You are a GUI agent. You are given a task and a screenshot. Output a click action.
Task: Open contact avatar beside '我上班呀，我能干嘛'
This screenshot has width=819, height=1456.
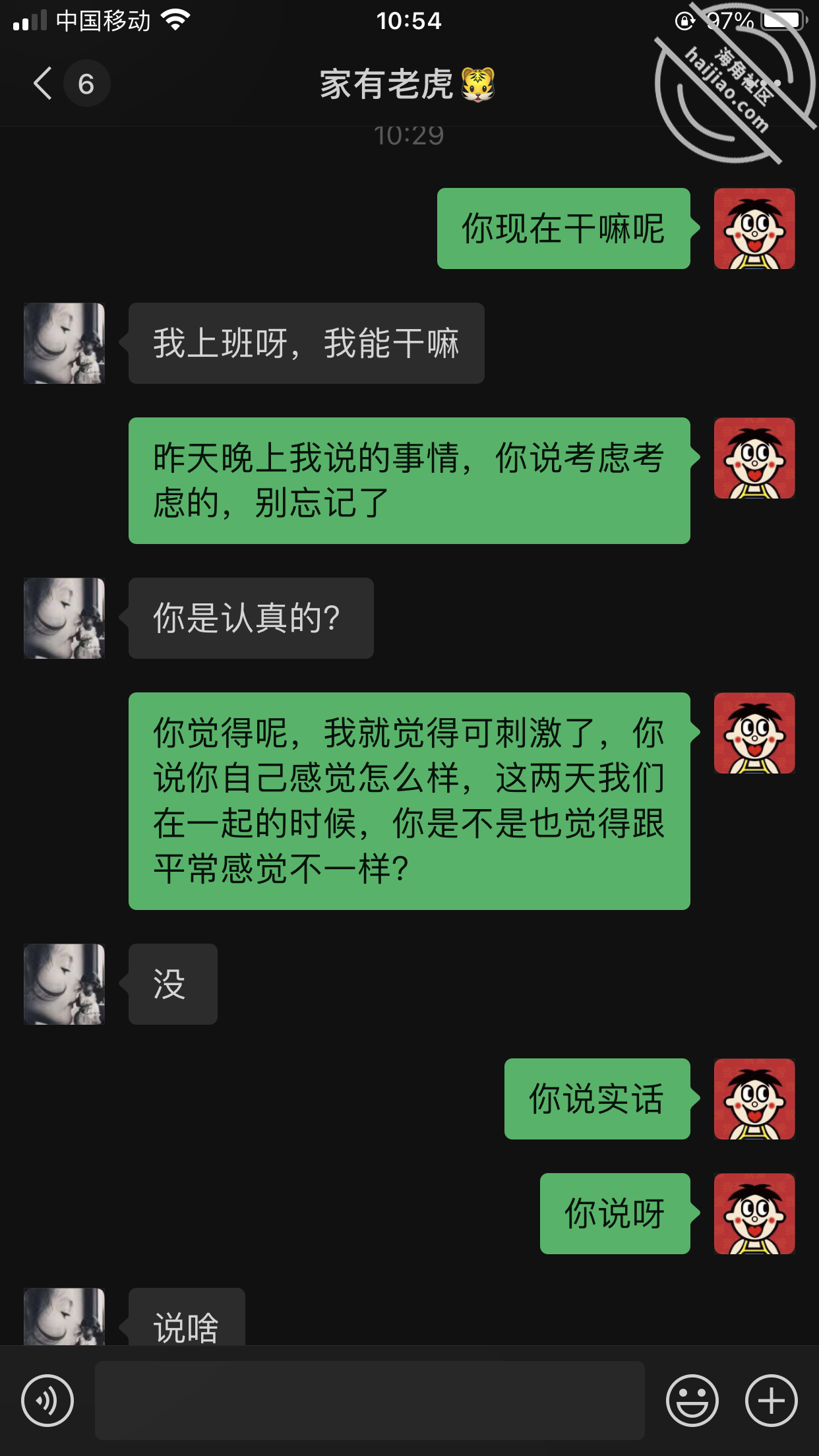[64, 343]
